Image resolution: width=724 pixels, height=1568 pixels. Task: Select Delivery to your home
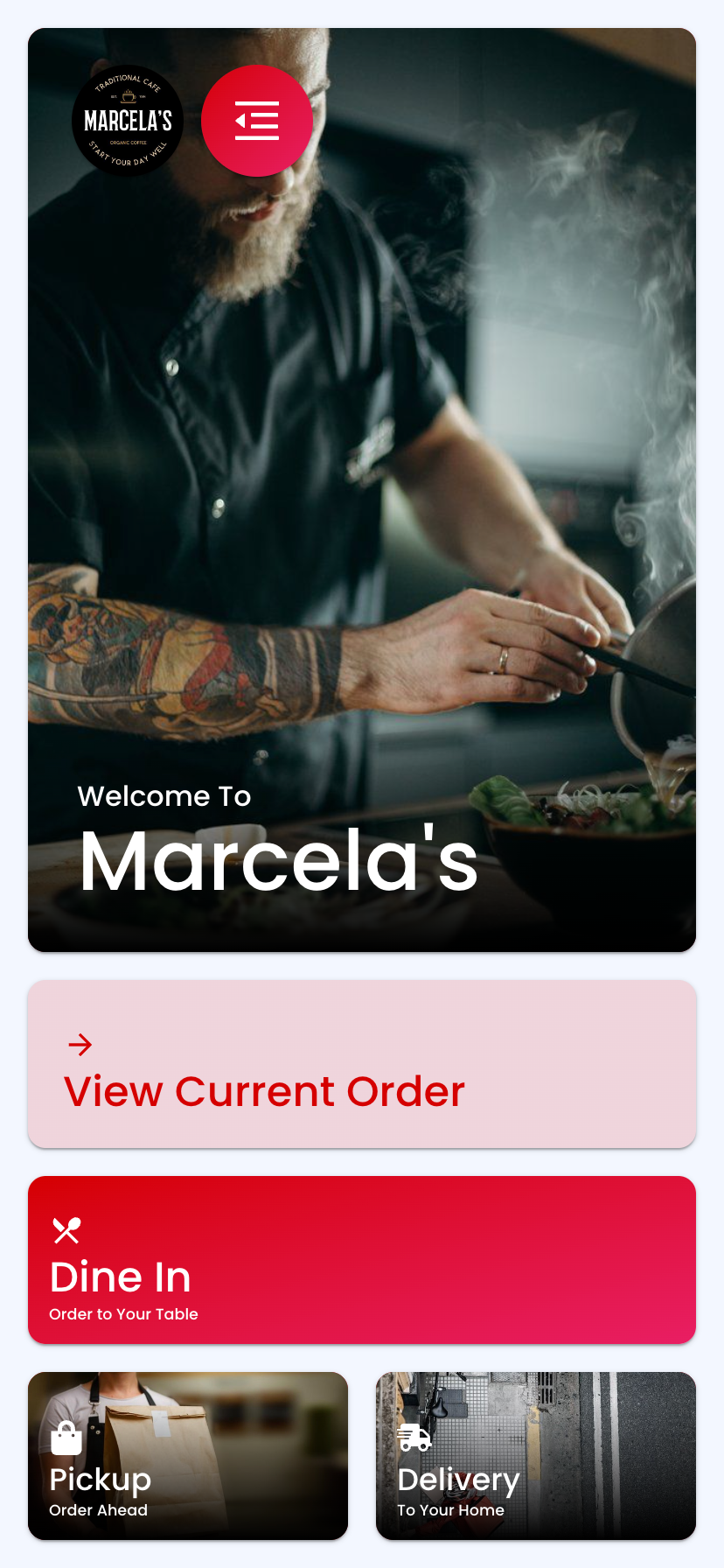pos(536,1456)
